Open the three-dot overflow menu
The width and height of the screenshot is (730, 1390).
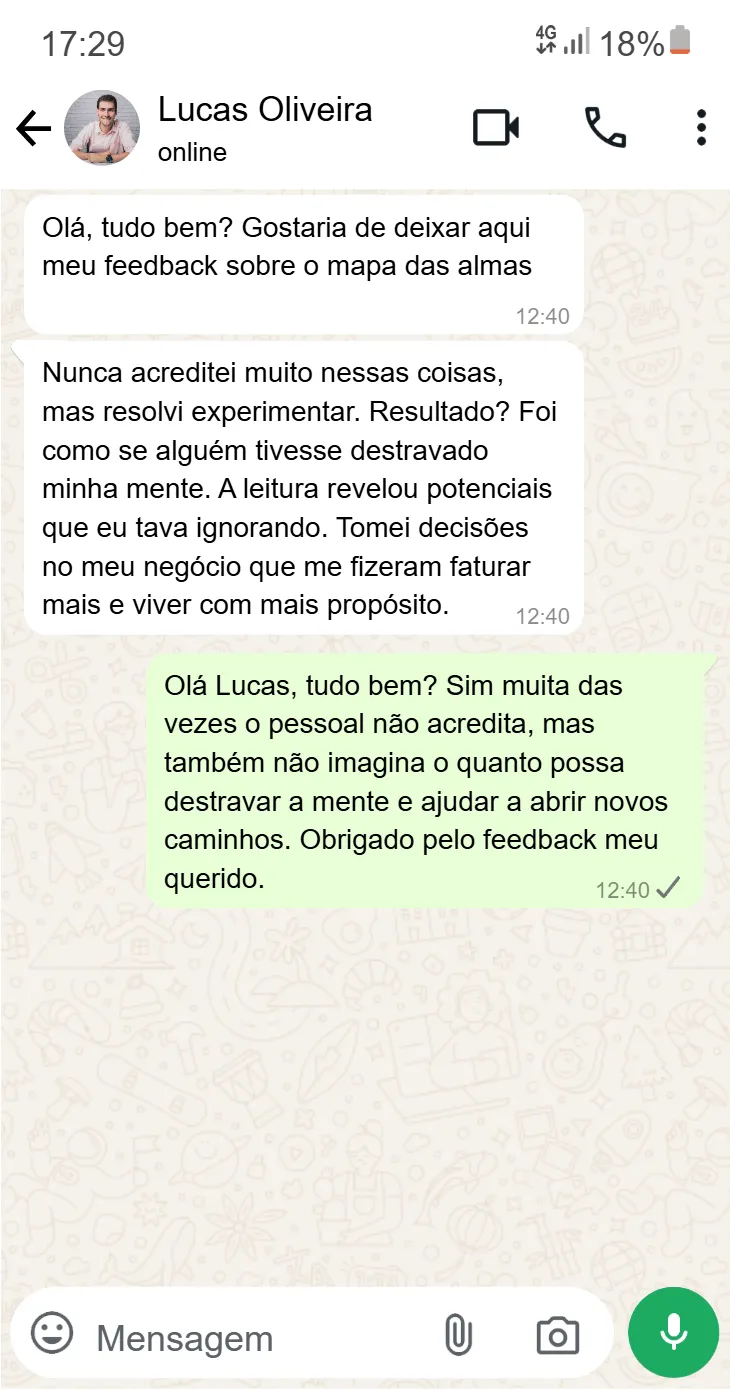(x=701, y=128)
